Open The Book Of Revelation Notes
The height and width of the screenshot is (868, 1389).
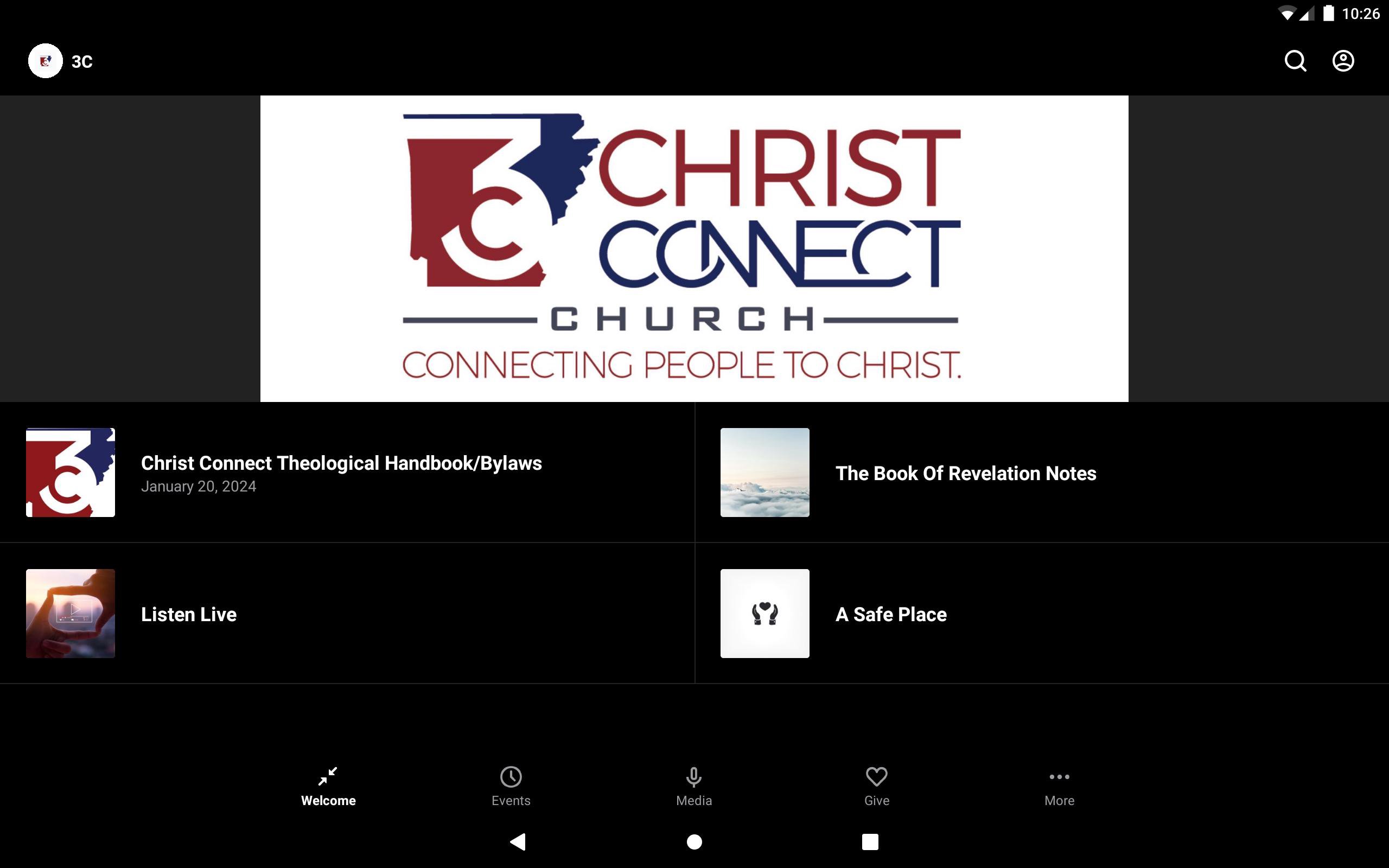click(965, 473)
